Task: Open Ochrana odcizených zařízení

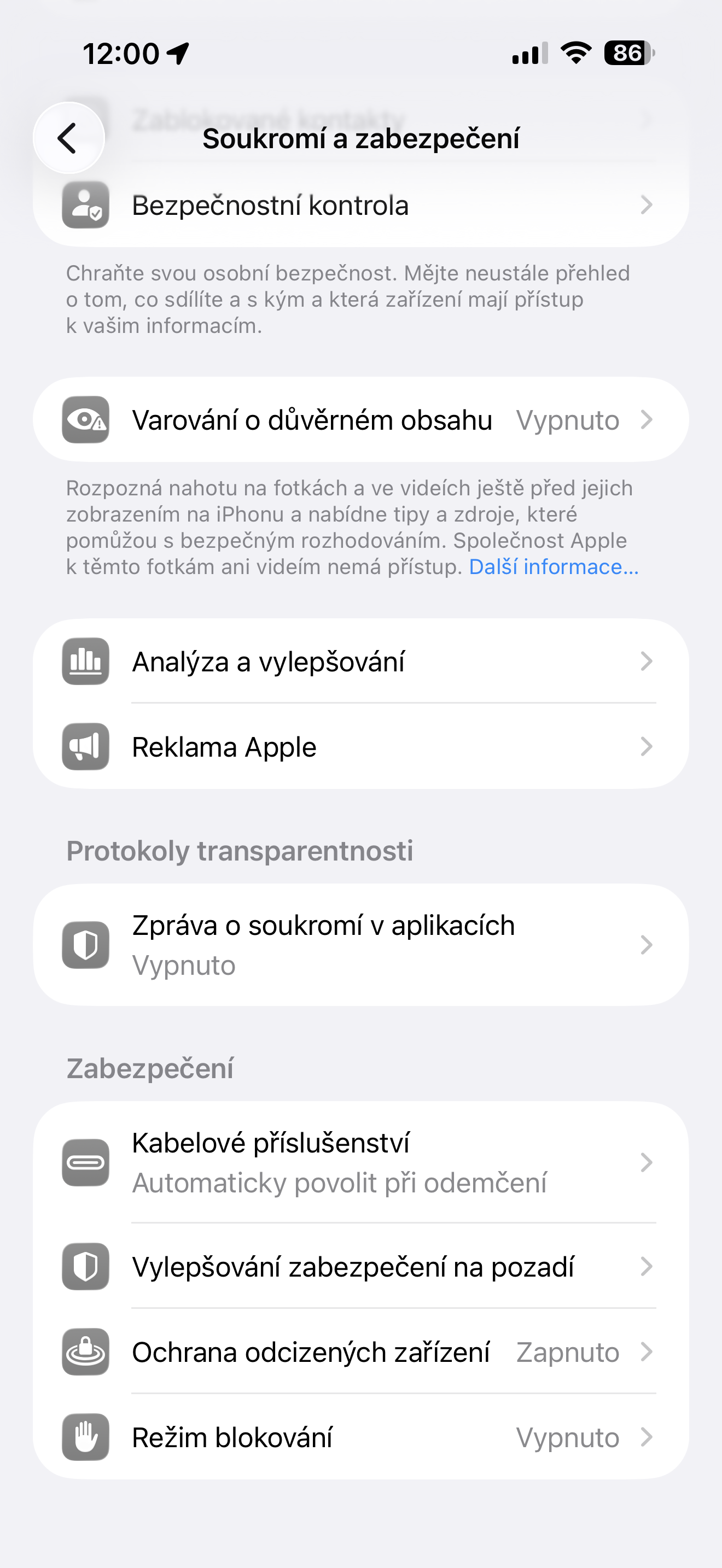Action: tap(360, 1352)
